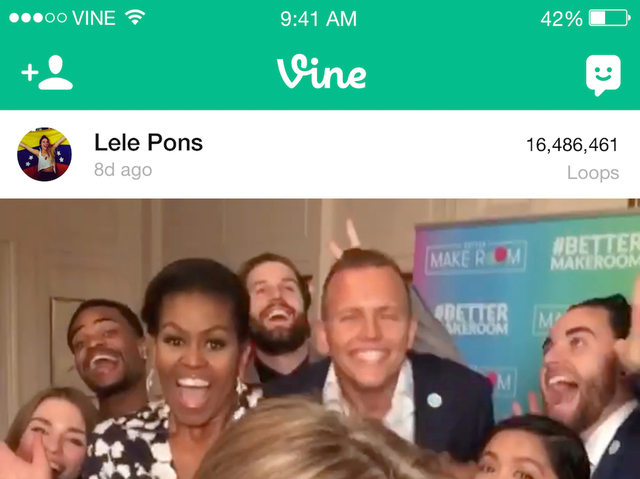The width and height of the screenshot is (640, 479).
Task: Open the add friends icon
Action: click(x=47, y=73)
